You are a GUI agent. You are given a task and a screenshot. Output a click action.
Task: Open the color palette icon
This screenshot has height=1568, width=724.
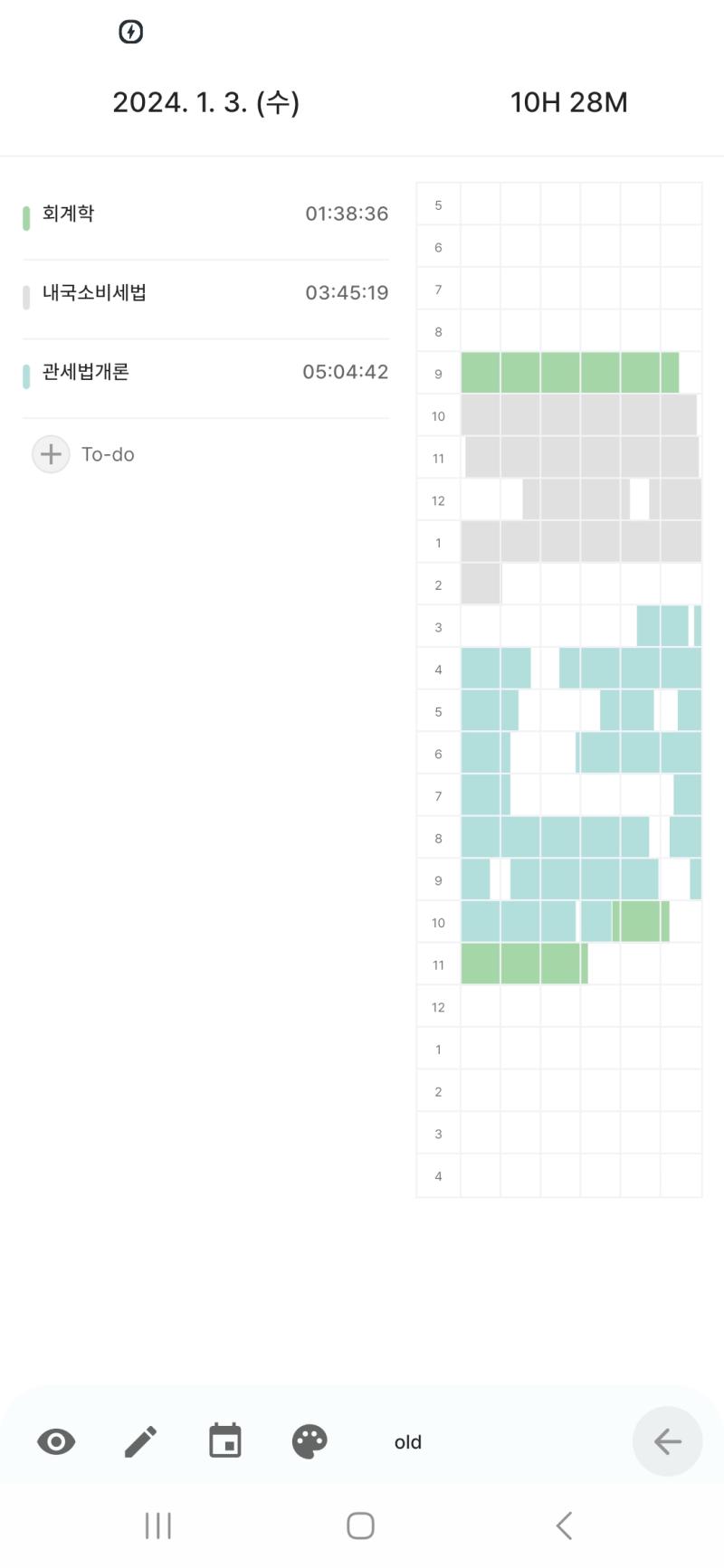[x=310, y=1441]
